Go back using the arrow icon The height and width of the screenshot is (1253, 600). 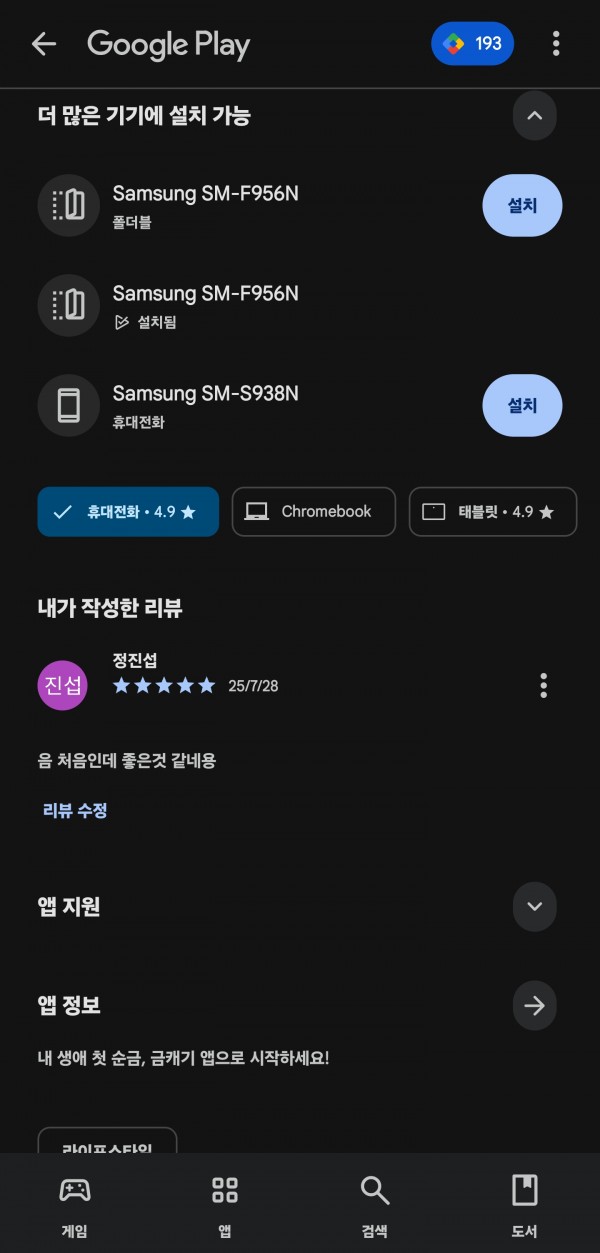coord(44,44)
